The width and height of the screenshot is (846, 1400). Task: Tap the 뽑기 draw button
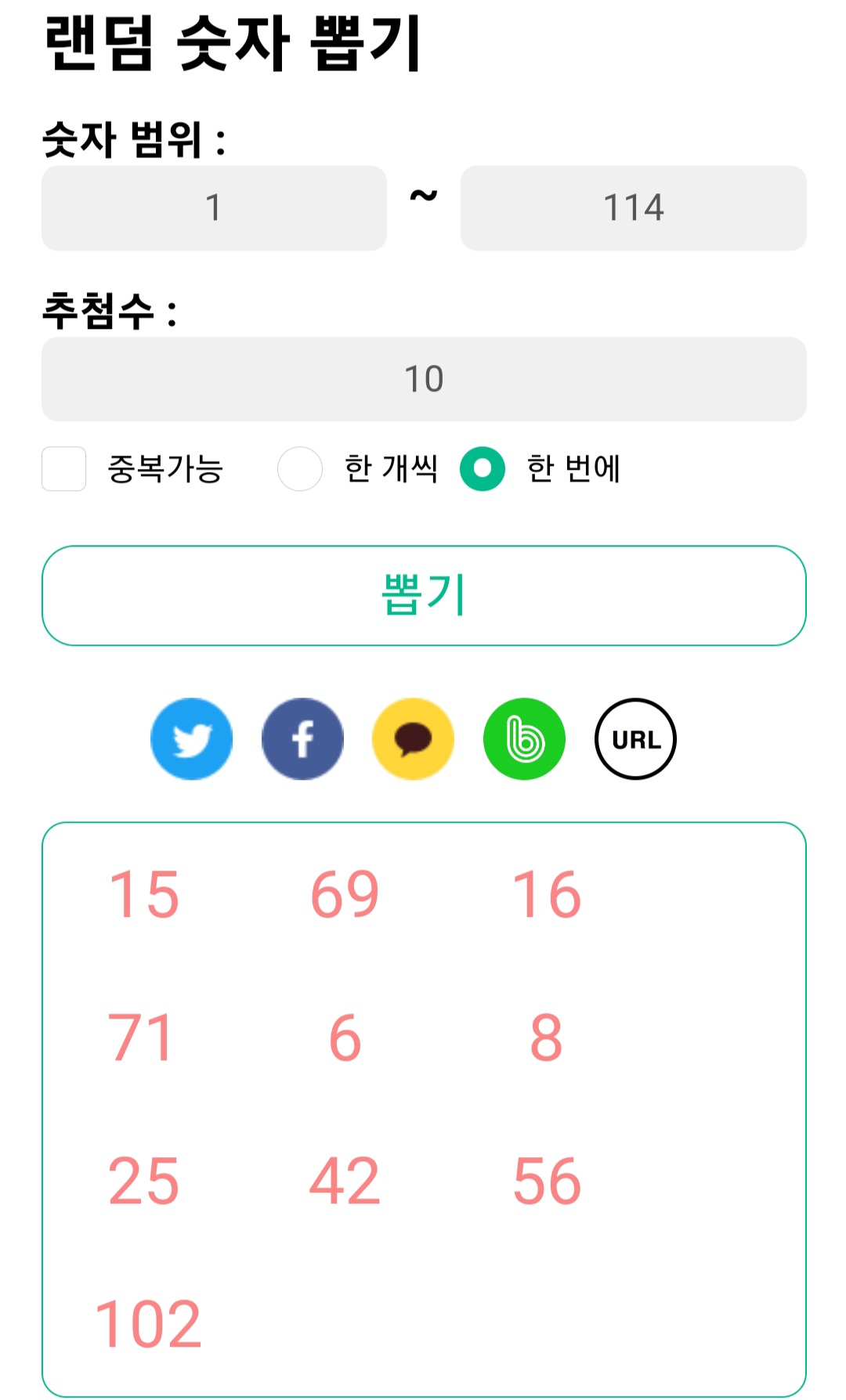[x=424, y=596]
